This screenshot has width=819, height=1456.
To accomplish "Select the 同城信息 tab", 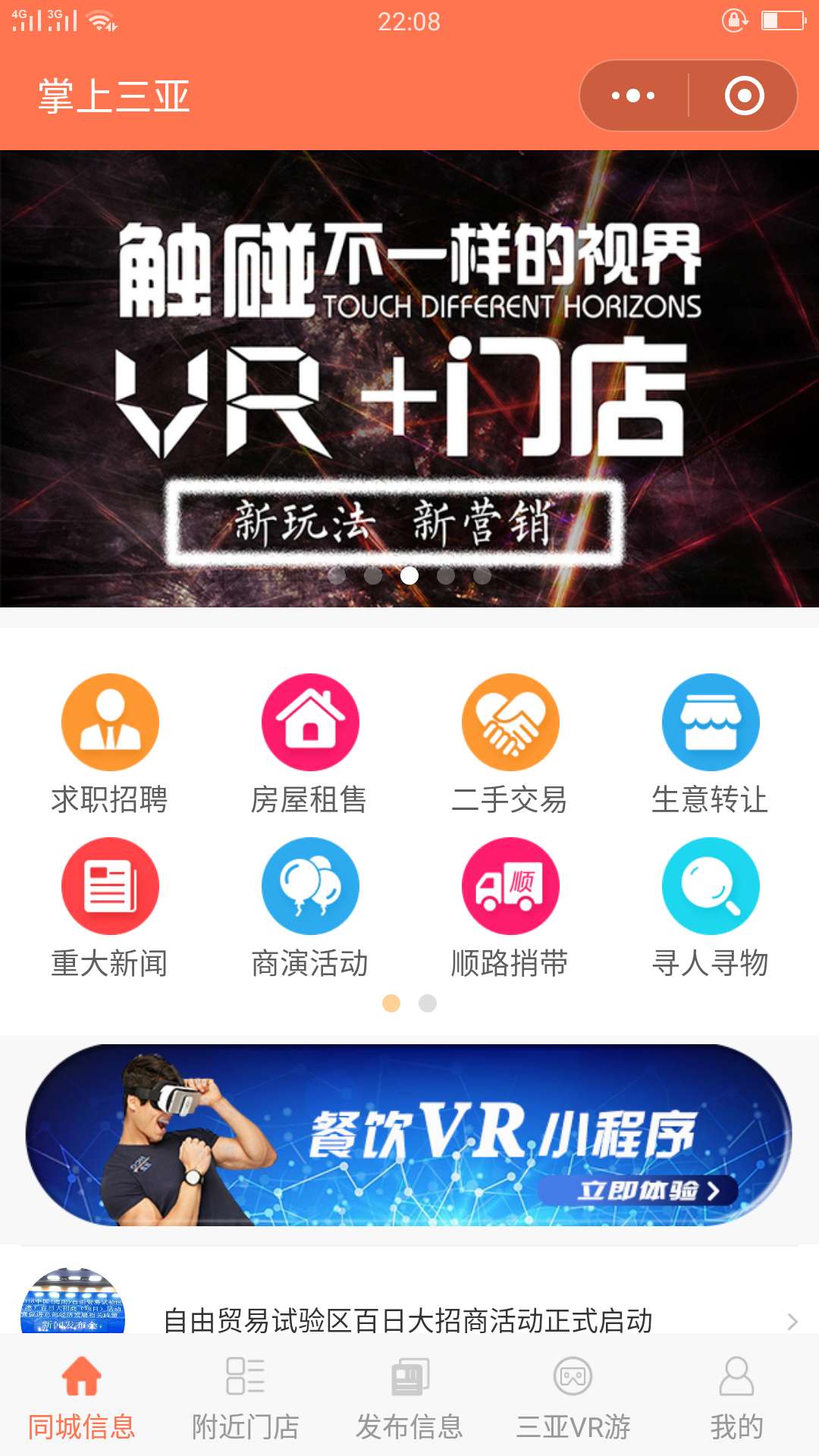I will pos(82,1399).
